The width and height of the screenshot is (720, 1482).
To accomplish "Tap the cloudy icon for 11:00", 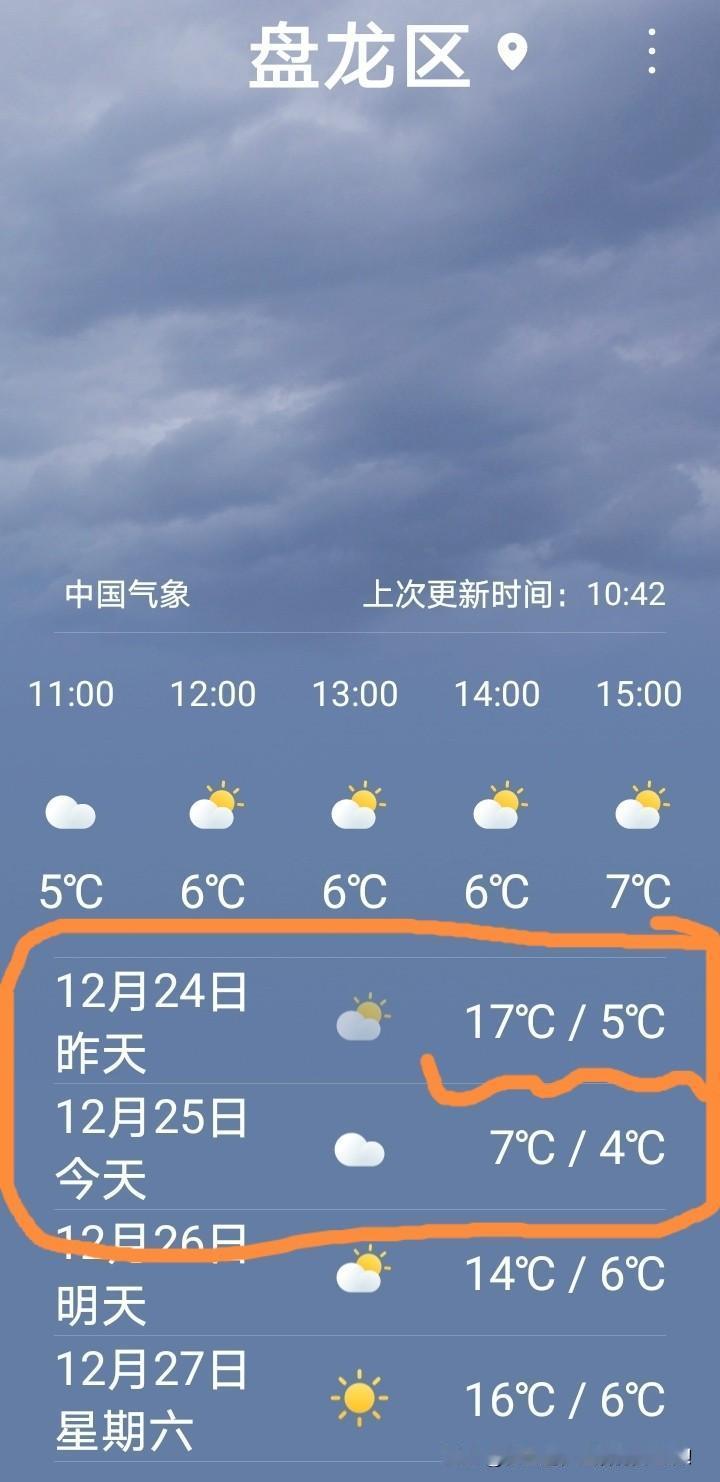I will [72, 812].
